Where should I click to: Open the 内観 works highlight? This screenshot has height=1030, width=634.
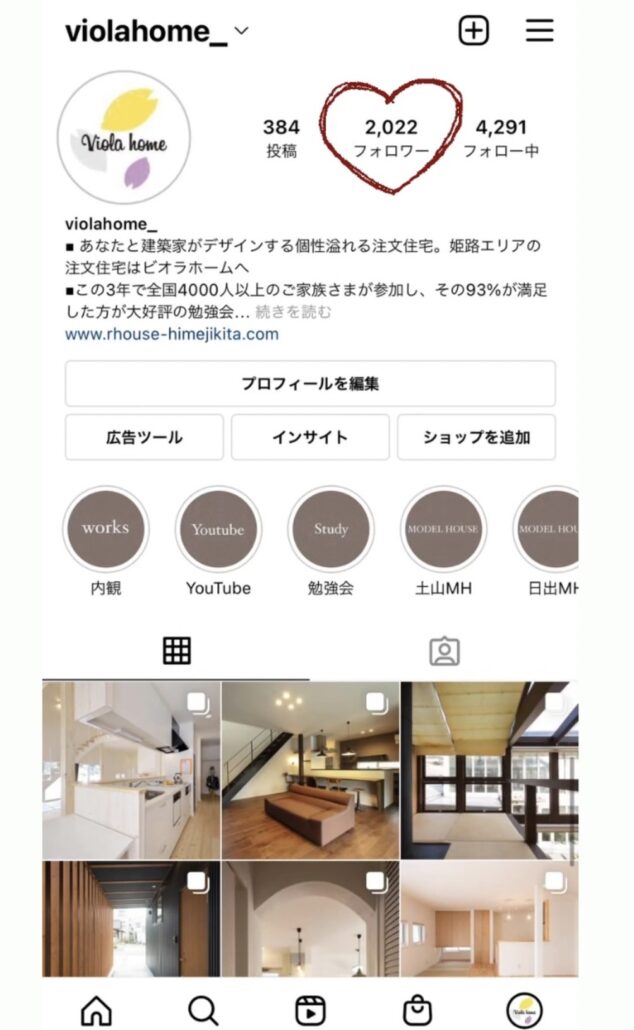point(105,528)
